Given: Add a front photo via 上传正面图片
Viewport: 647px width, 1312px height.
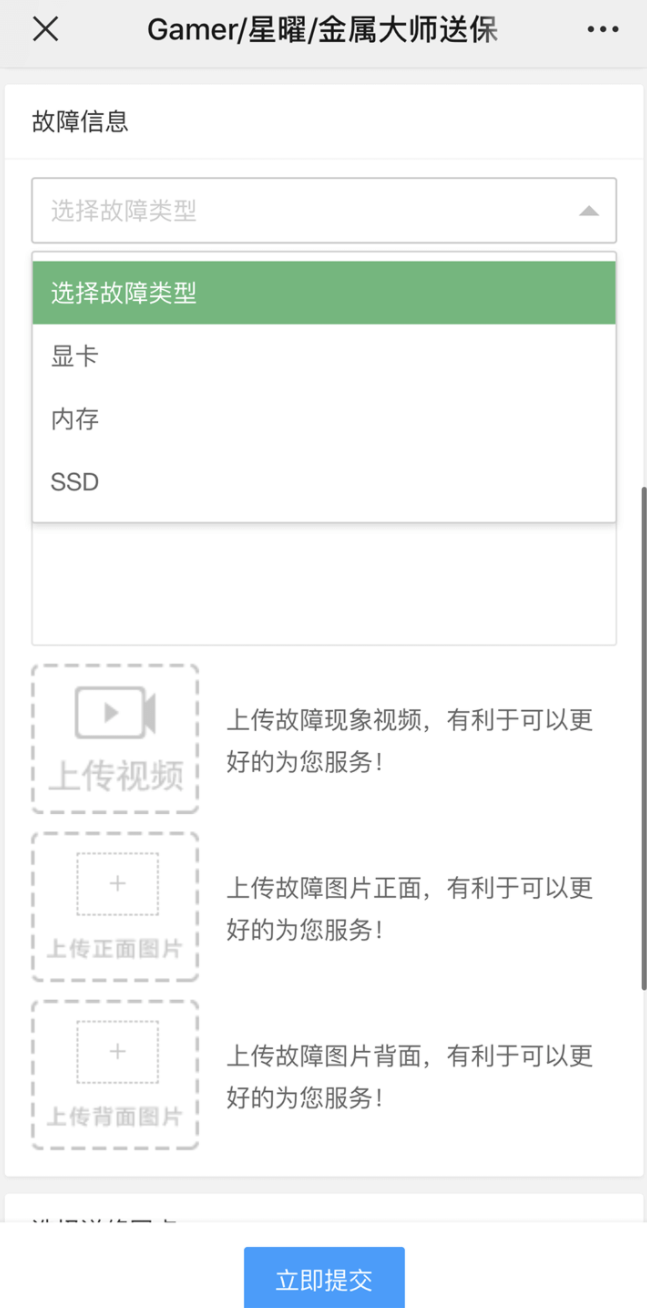Looking at the screenshot, I should [115, 906].
